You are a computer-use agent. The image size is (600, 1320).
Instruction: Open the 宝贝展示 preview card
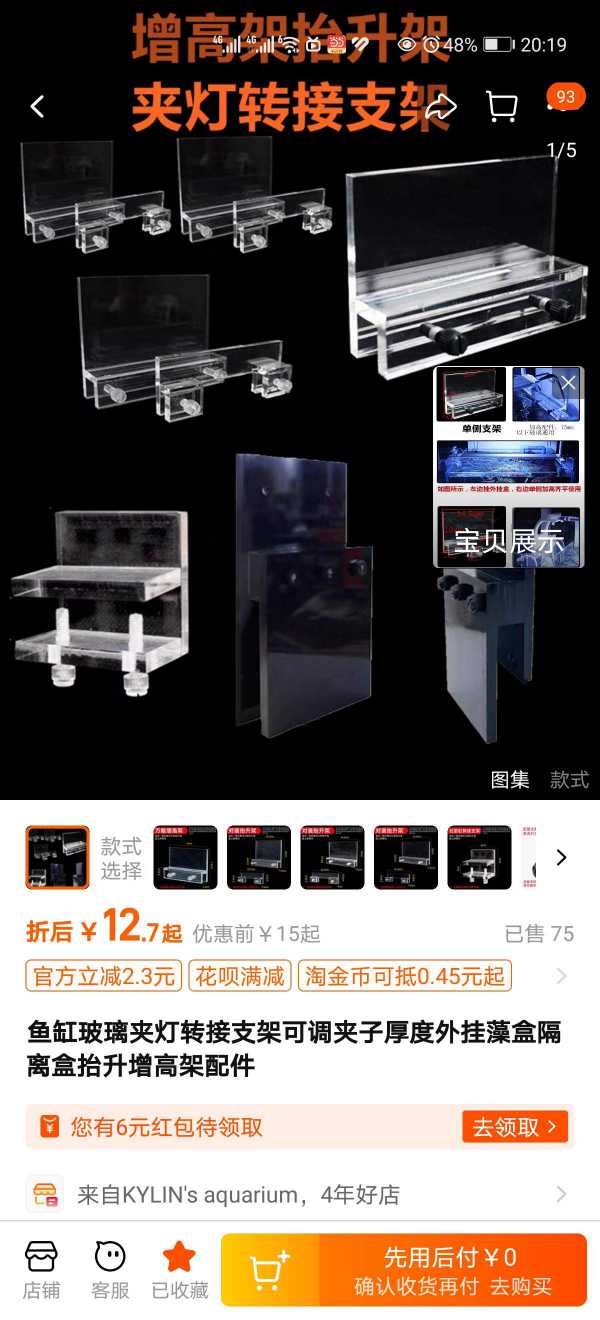[509, 467]
